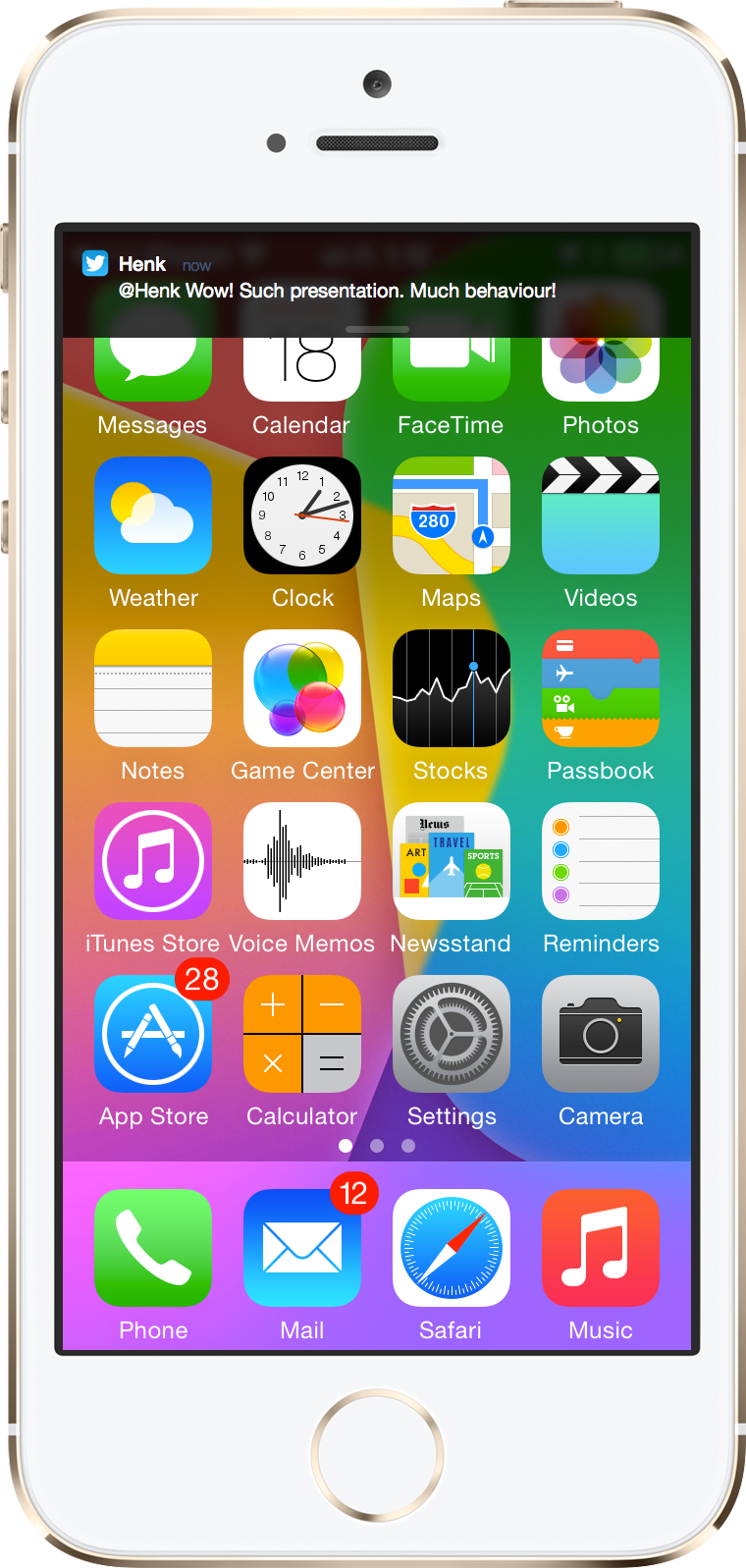Image resolution: width=746 pixels, height=1568 pixels.
Task: Open the Phone app in the dock
Action: (153, 1248)
